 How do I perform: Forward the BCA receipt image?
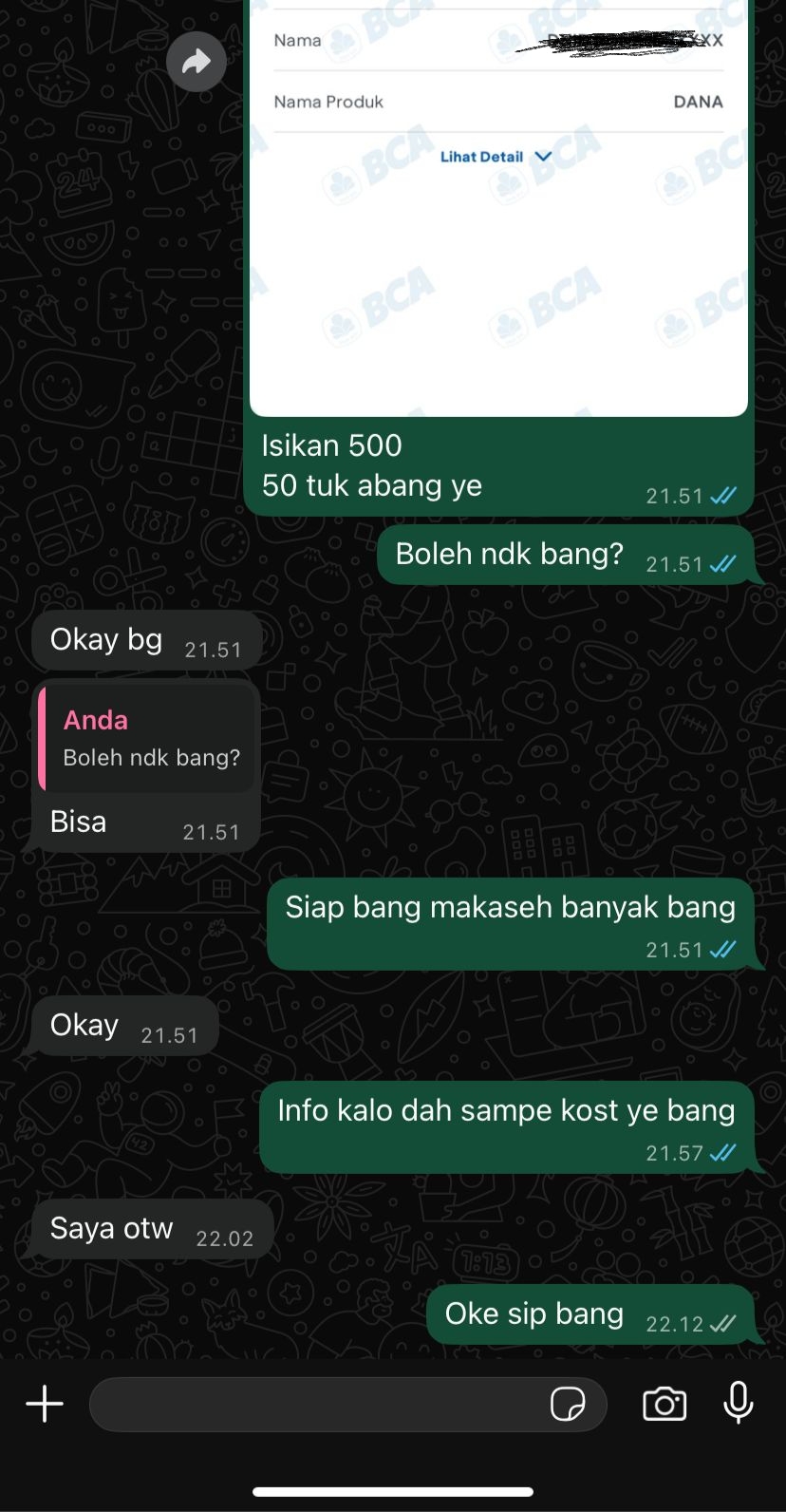196,62
